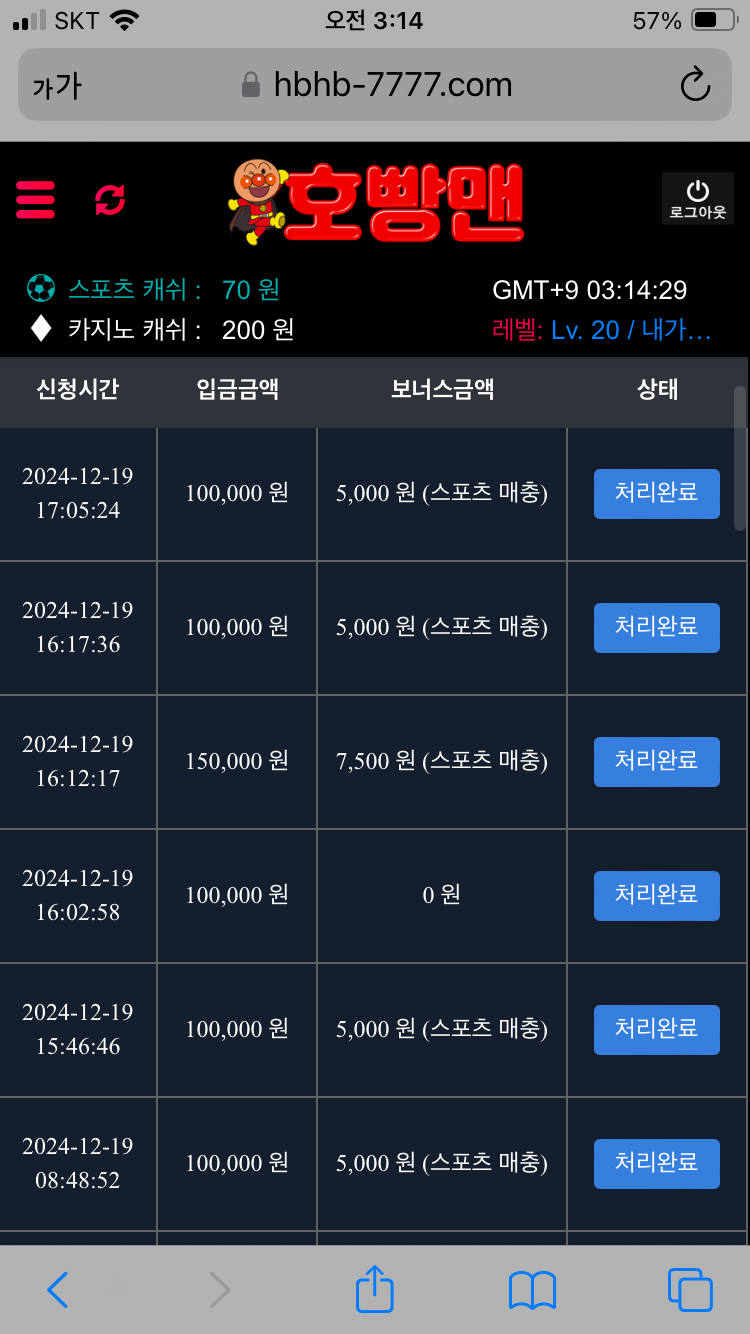
Task: Tap the red refresh icon
Action: point(110,200)
